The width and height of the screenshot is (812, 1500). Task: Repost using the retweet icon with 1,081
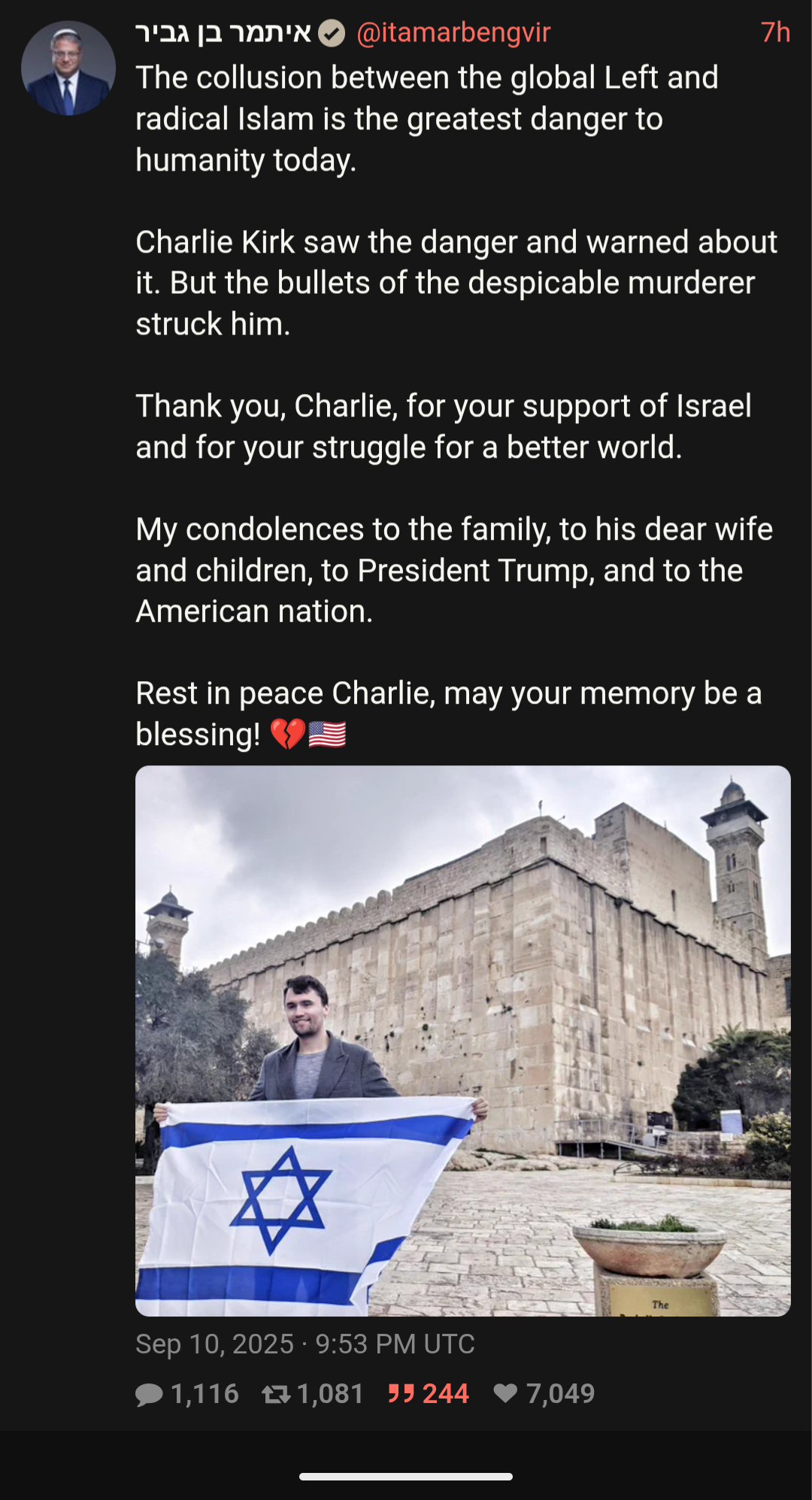coord(276,1394)
